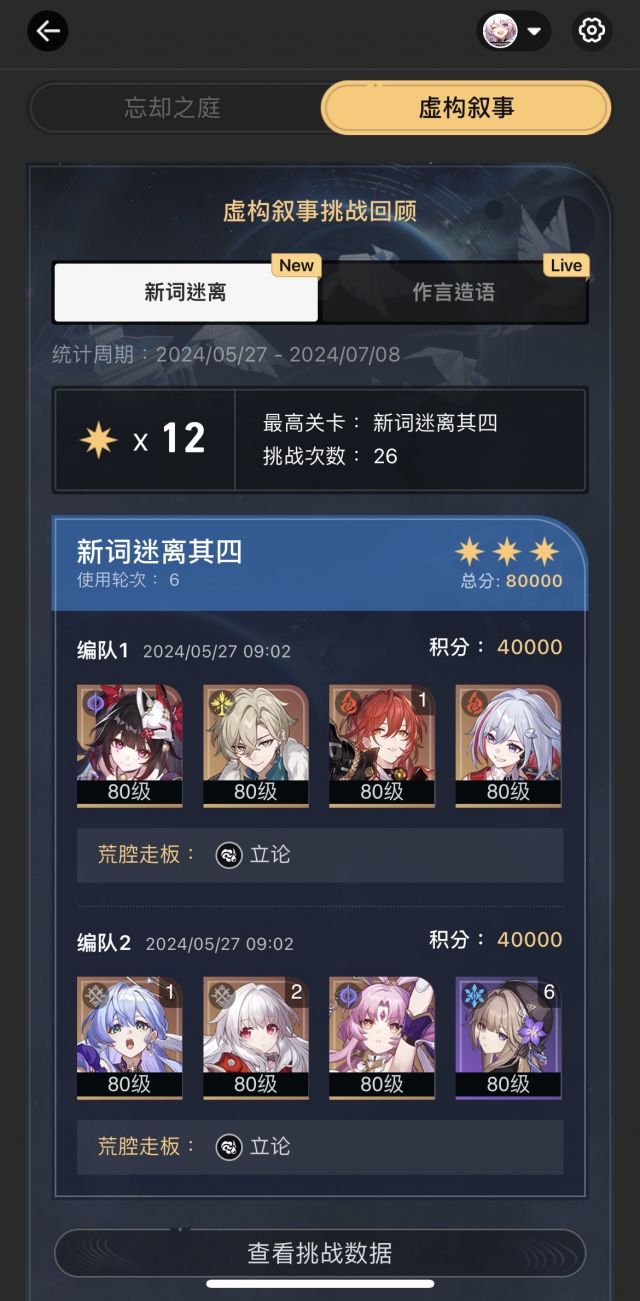
Task: Go back using the arrow icon
Action: [x=48, y=31]
